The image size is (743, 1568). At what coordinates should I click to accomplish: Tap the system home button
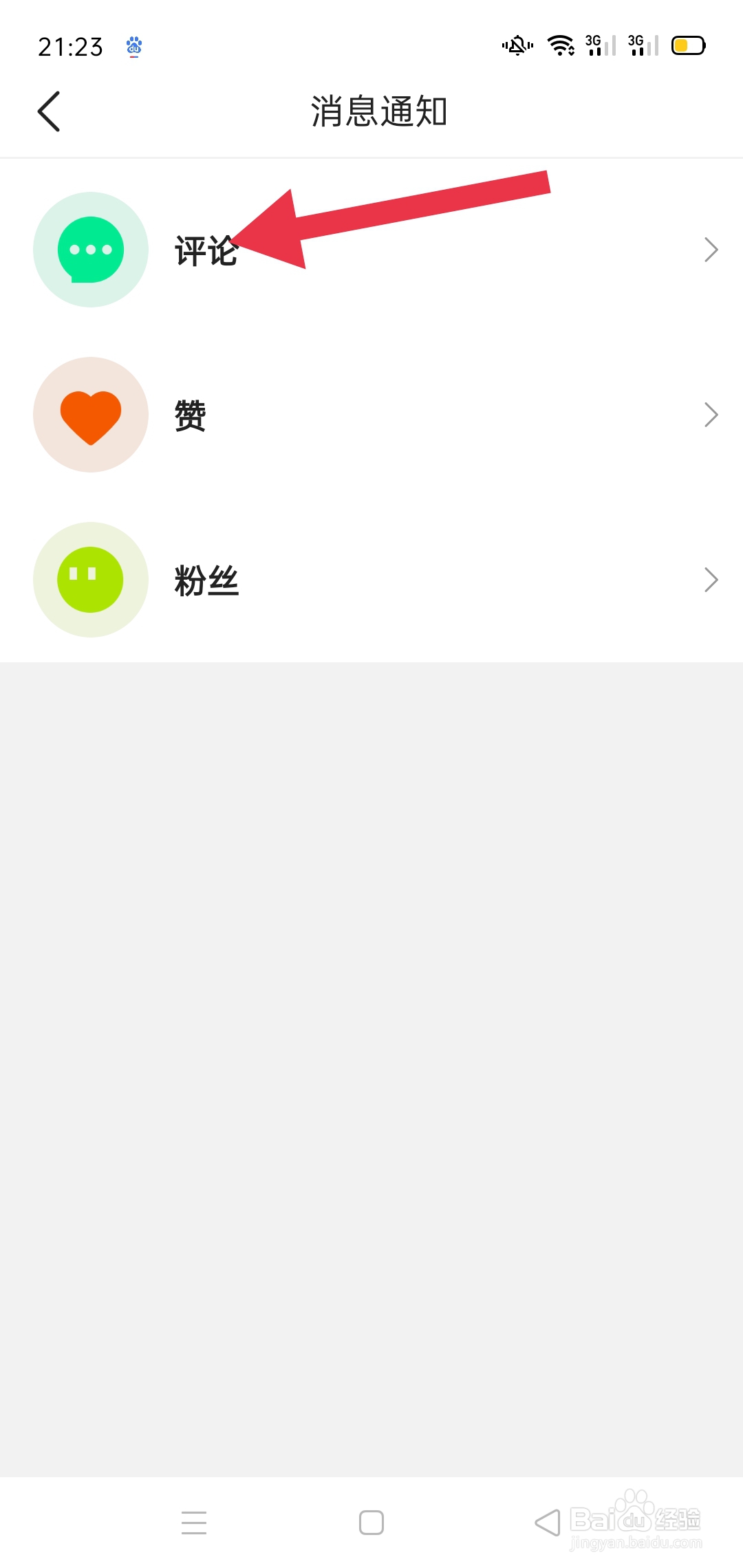pos(371,1523)
